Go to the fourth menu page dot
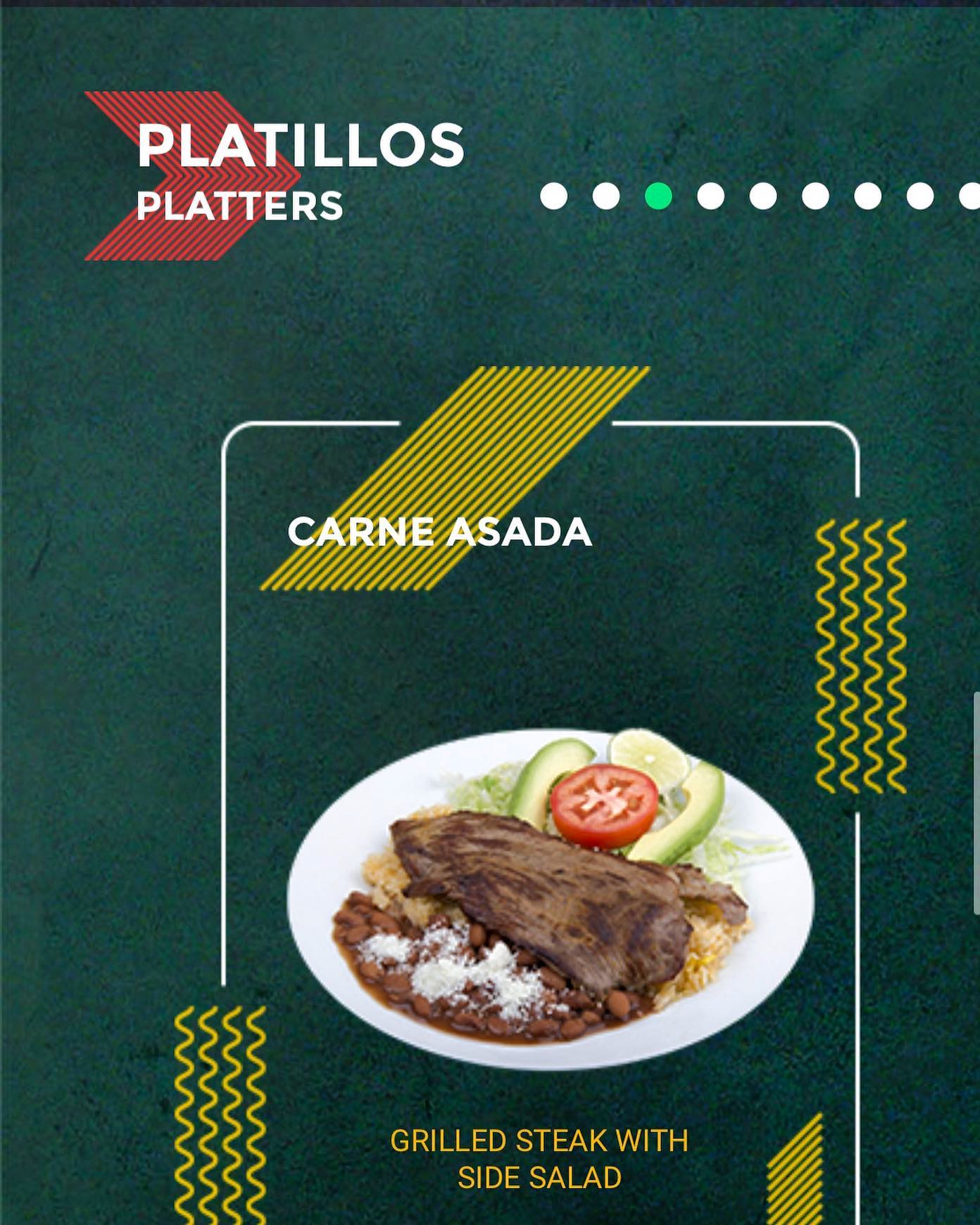 point(710,196)
